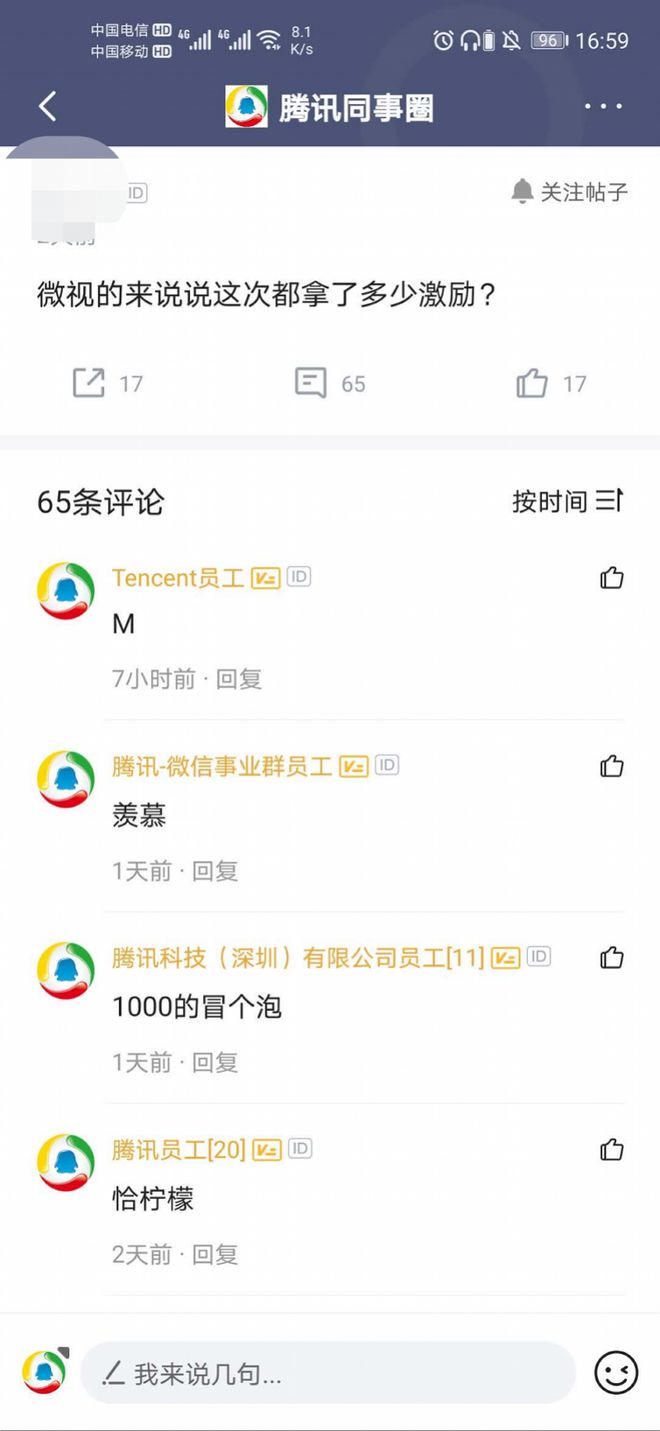This screenshot has width=660, height=1431.
Task: Reply to the "M" comment
Action: coord(239,680)
